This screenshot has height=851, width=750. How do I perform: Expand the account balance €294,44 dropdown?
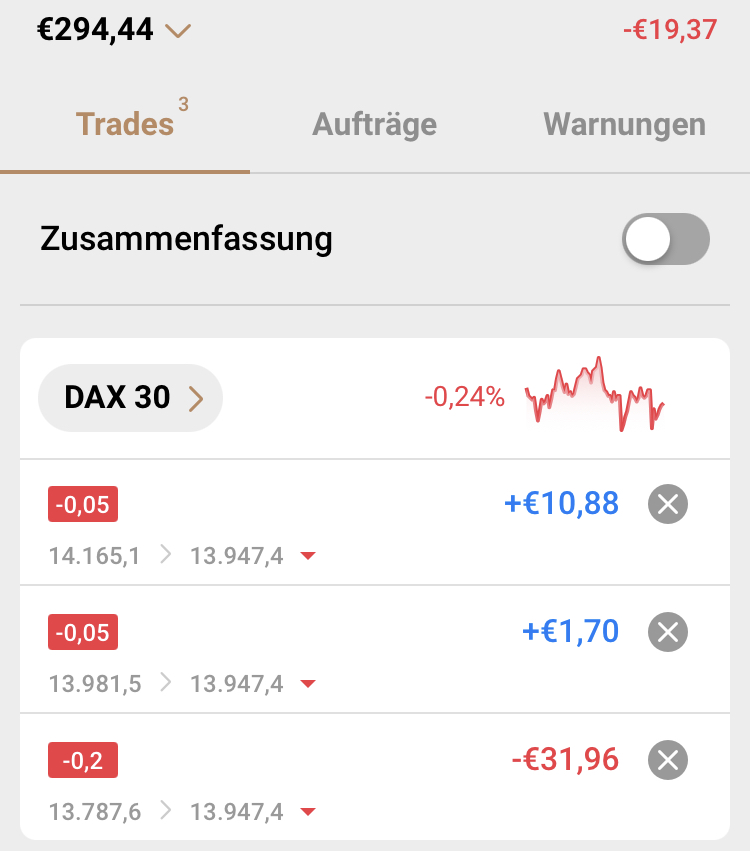coord(178,30)
